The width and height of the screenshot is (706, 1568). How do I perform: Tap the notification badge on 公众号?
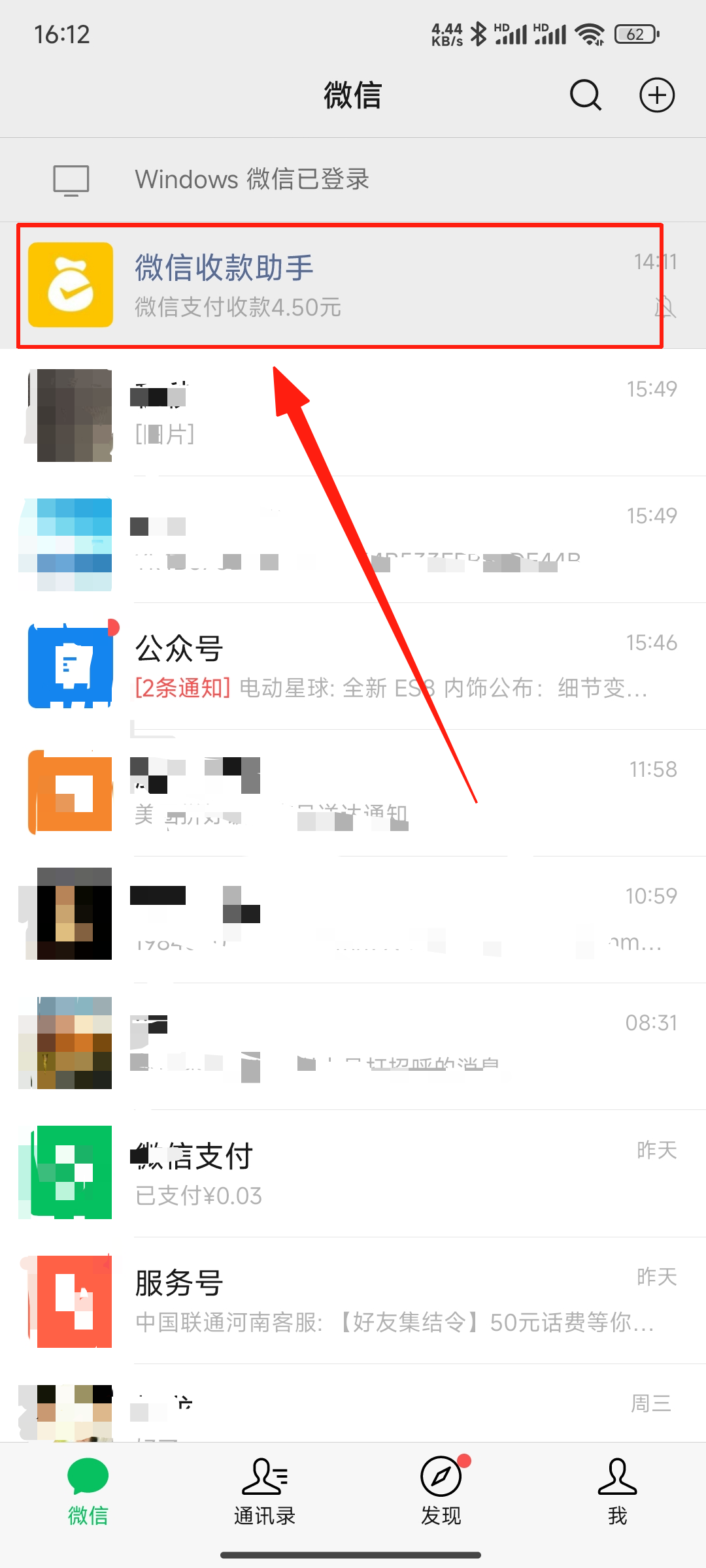point(112,629)
